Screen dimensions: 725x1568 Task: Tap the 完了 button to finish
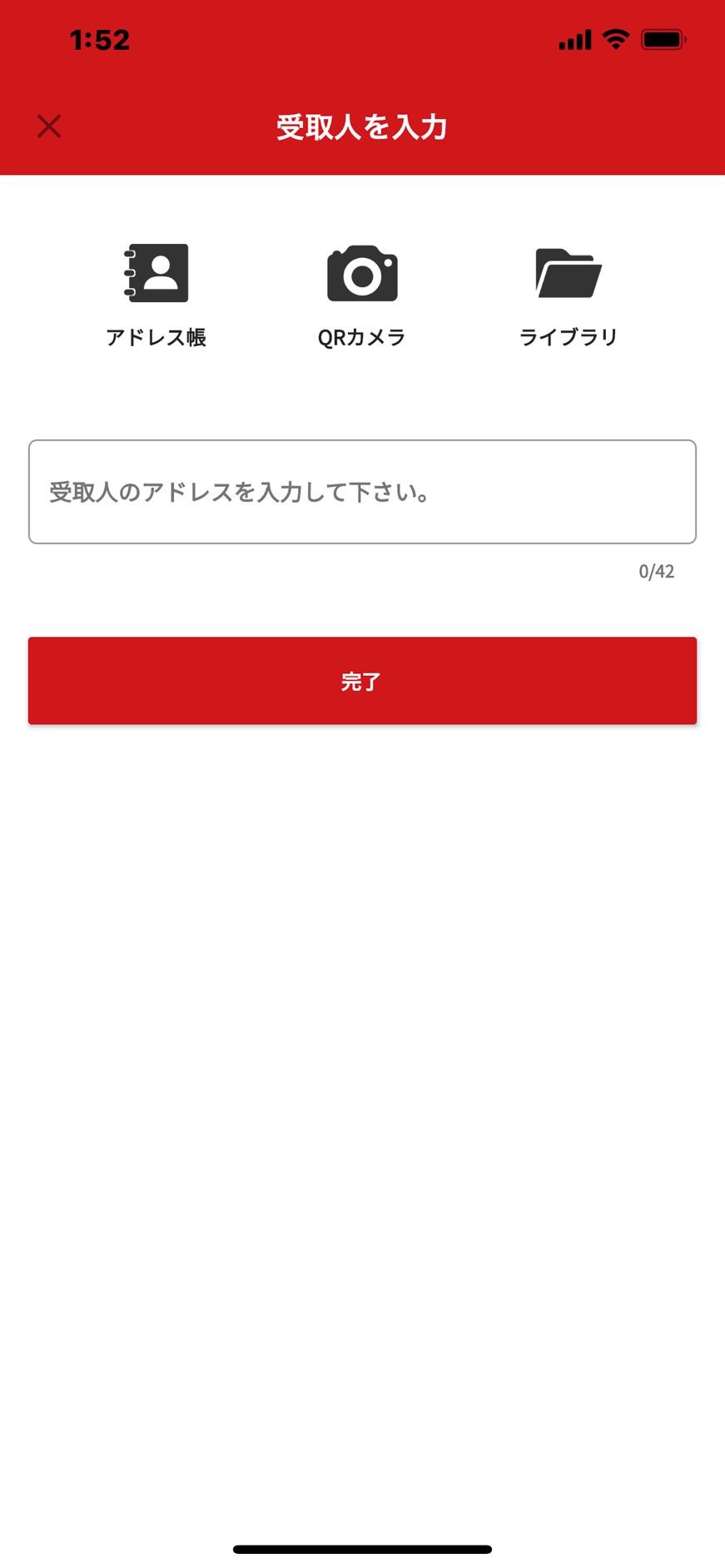362,681
